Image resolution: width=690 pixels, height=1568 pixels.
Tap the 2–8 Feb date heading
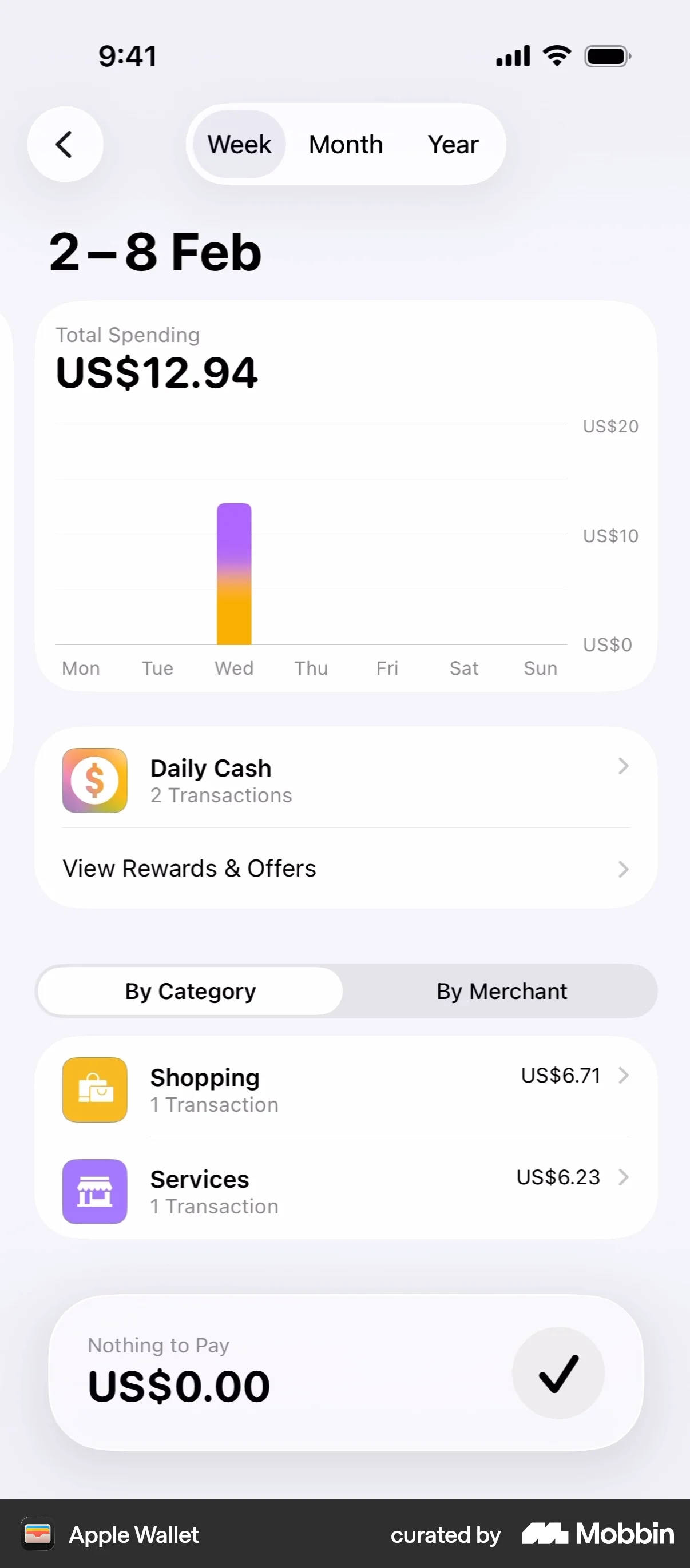point(156,252)
